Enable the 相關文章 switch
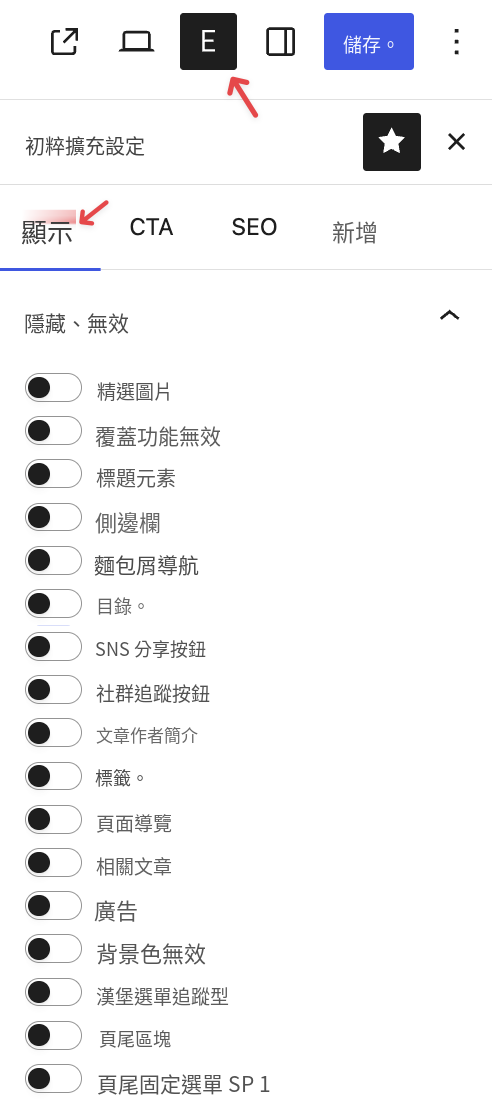This screenshot has width=492, height=1104. pyautogui.click(x=53, y=862)
